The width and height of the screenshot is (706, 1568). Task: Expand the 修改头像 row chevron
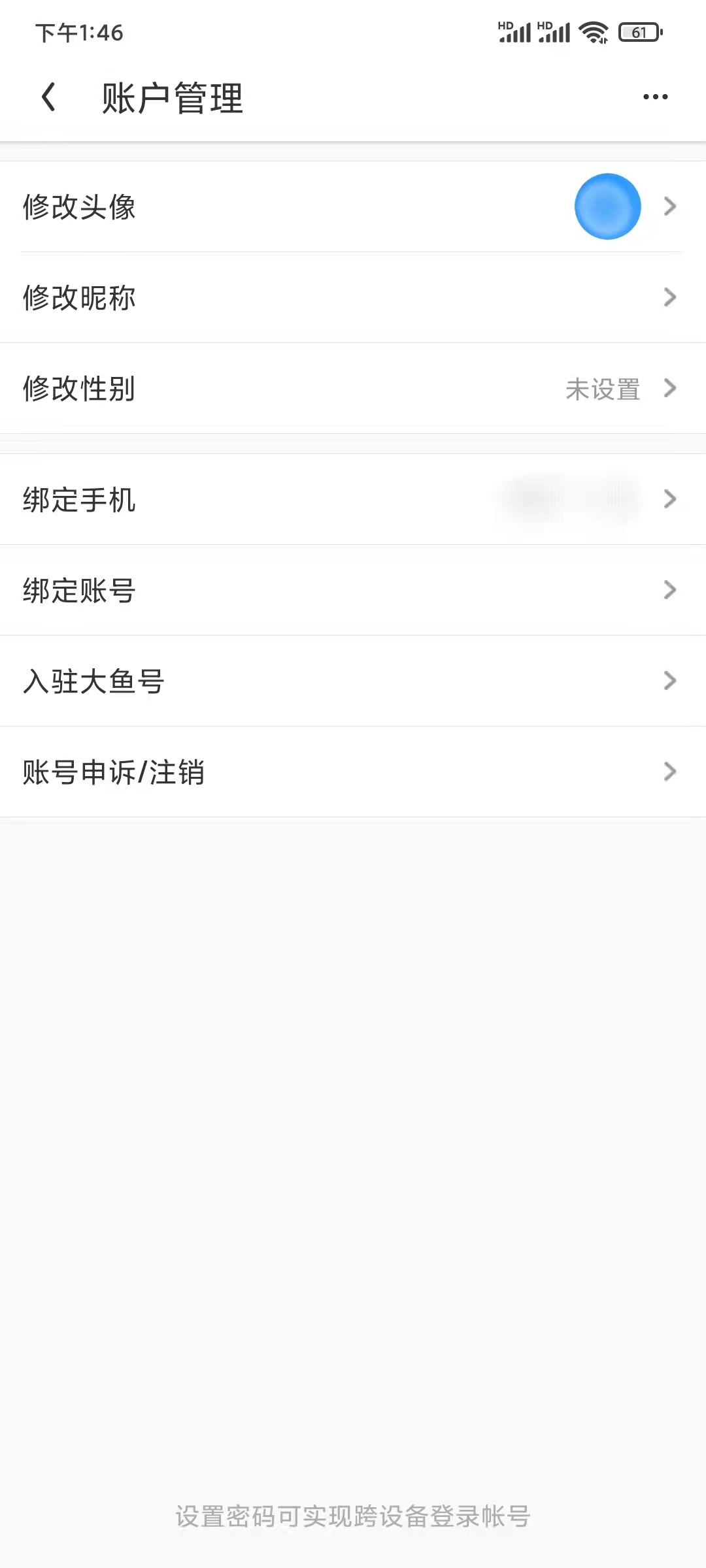670,207
